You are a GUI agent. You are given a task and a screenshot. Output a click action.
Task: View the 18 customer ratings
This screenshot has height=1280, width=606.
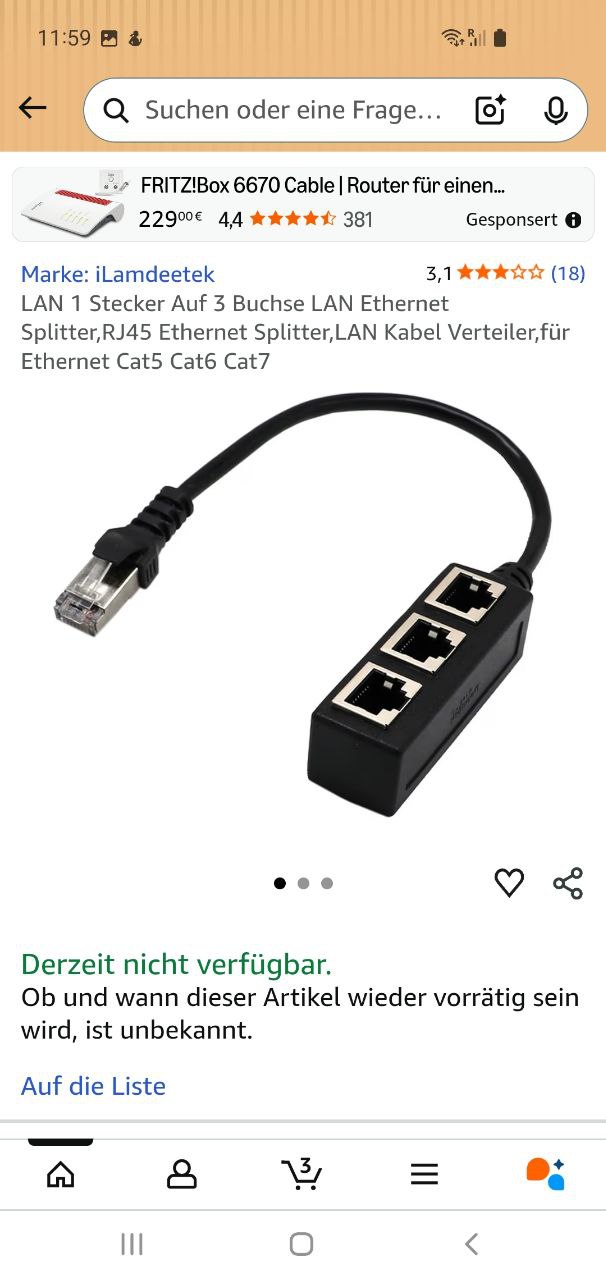(x=567, y=273)
